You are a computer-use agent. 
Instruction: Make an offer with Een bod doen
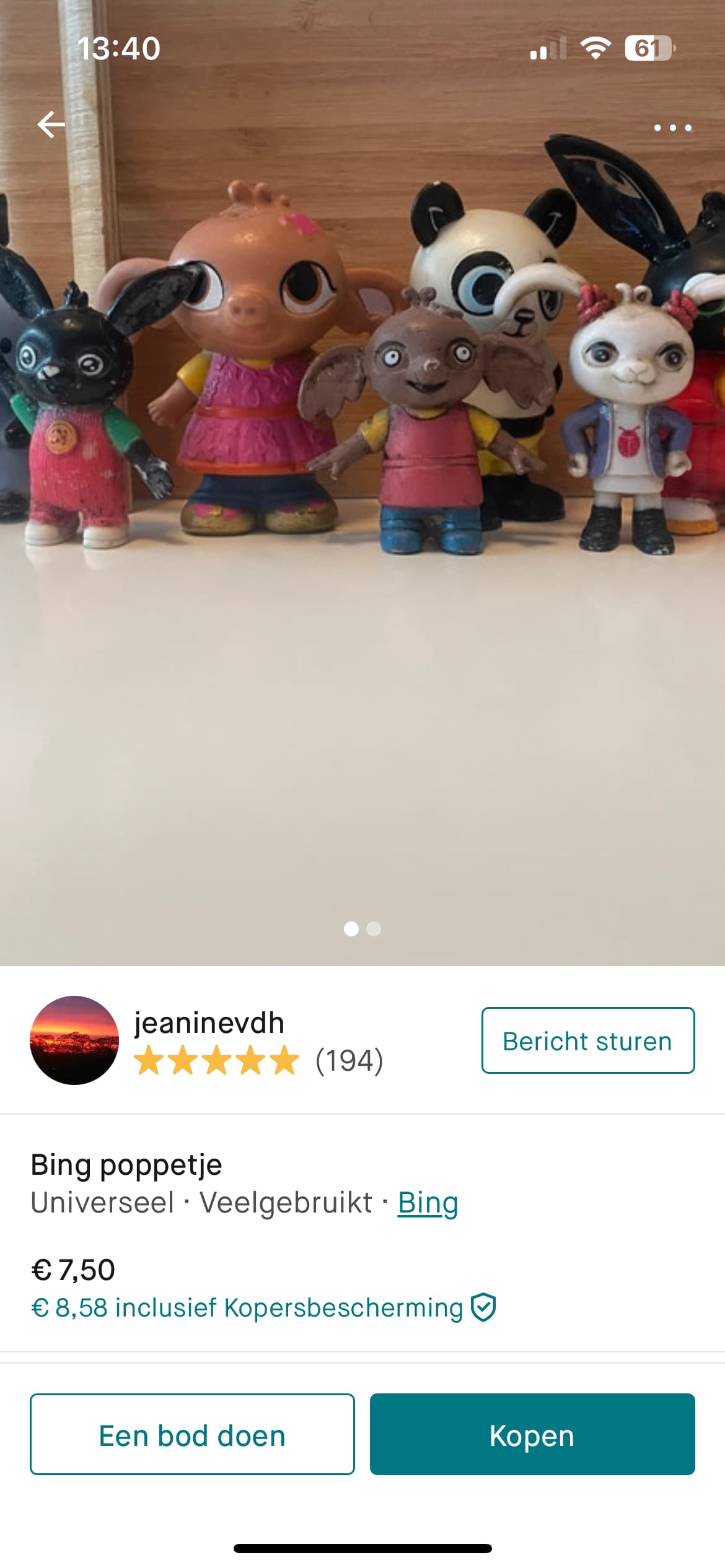[x=192, y=1434]
